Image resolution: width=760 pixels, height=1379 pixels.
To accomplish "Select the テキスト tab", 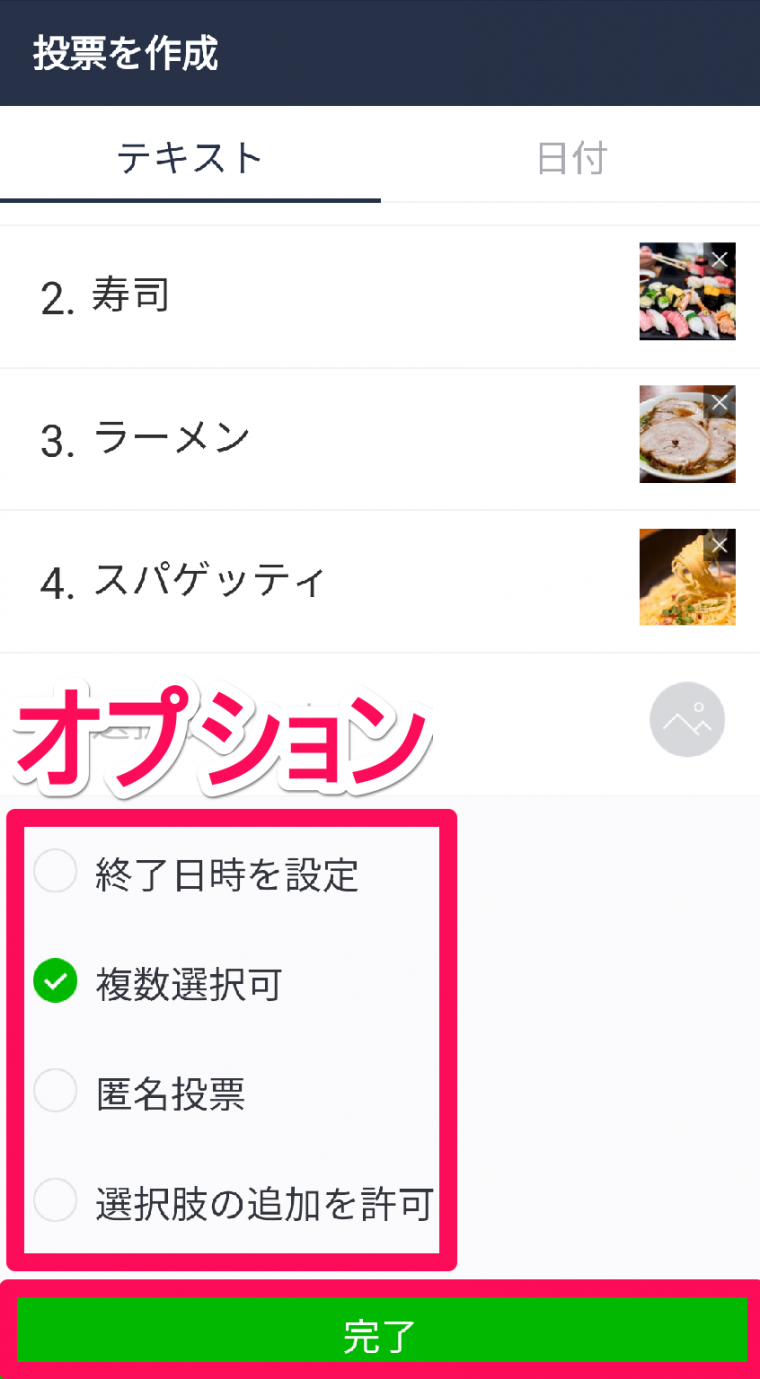I will (190, 158).
